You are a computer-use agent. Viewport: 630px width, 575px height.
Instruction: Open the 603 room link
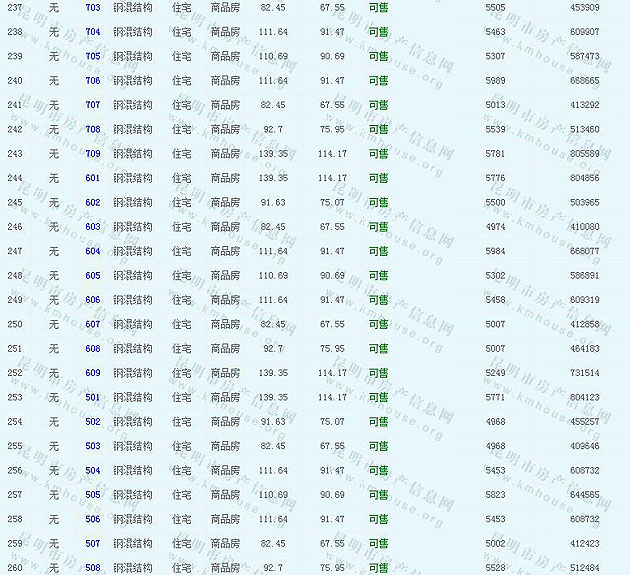93,227
